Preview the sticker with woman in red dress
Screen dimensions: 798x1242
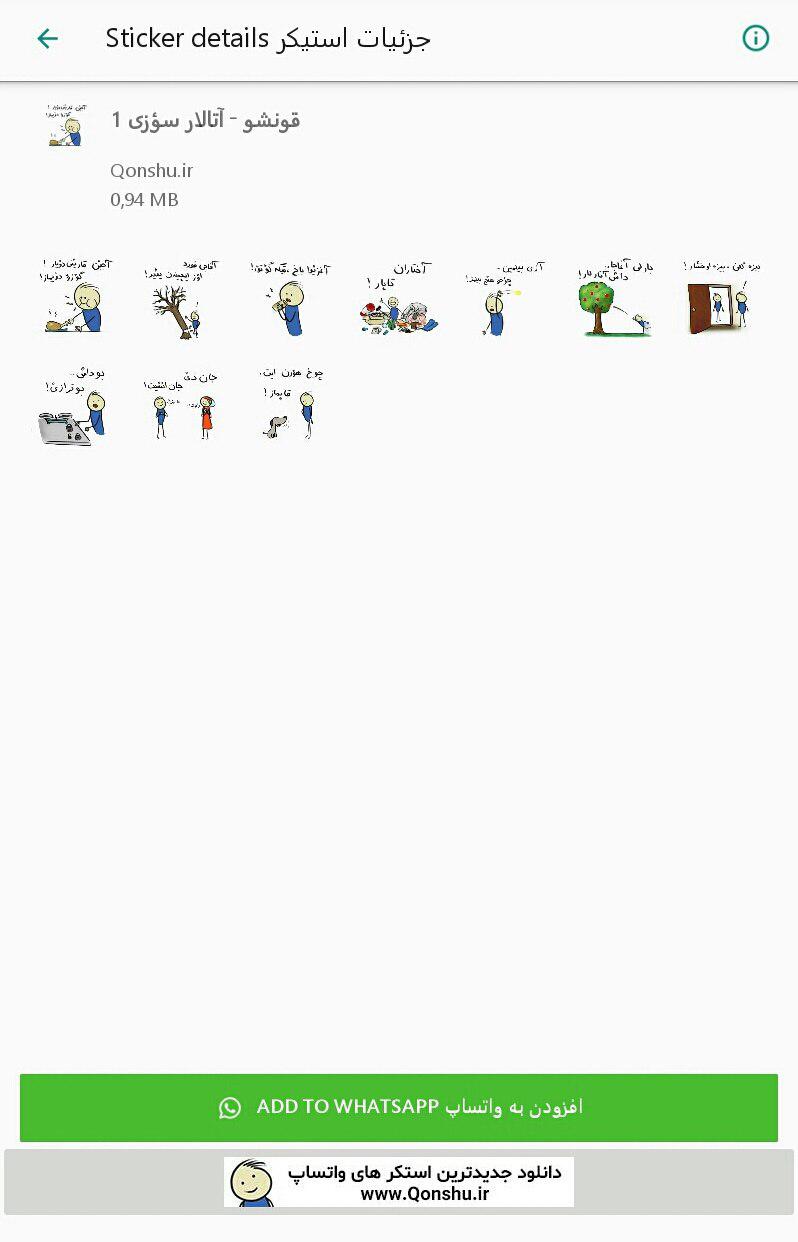(x=182, y=407)
